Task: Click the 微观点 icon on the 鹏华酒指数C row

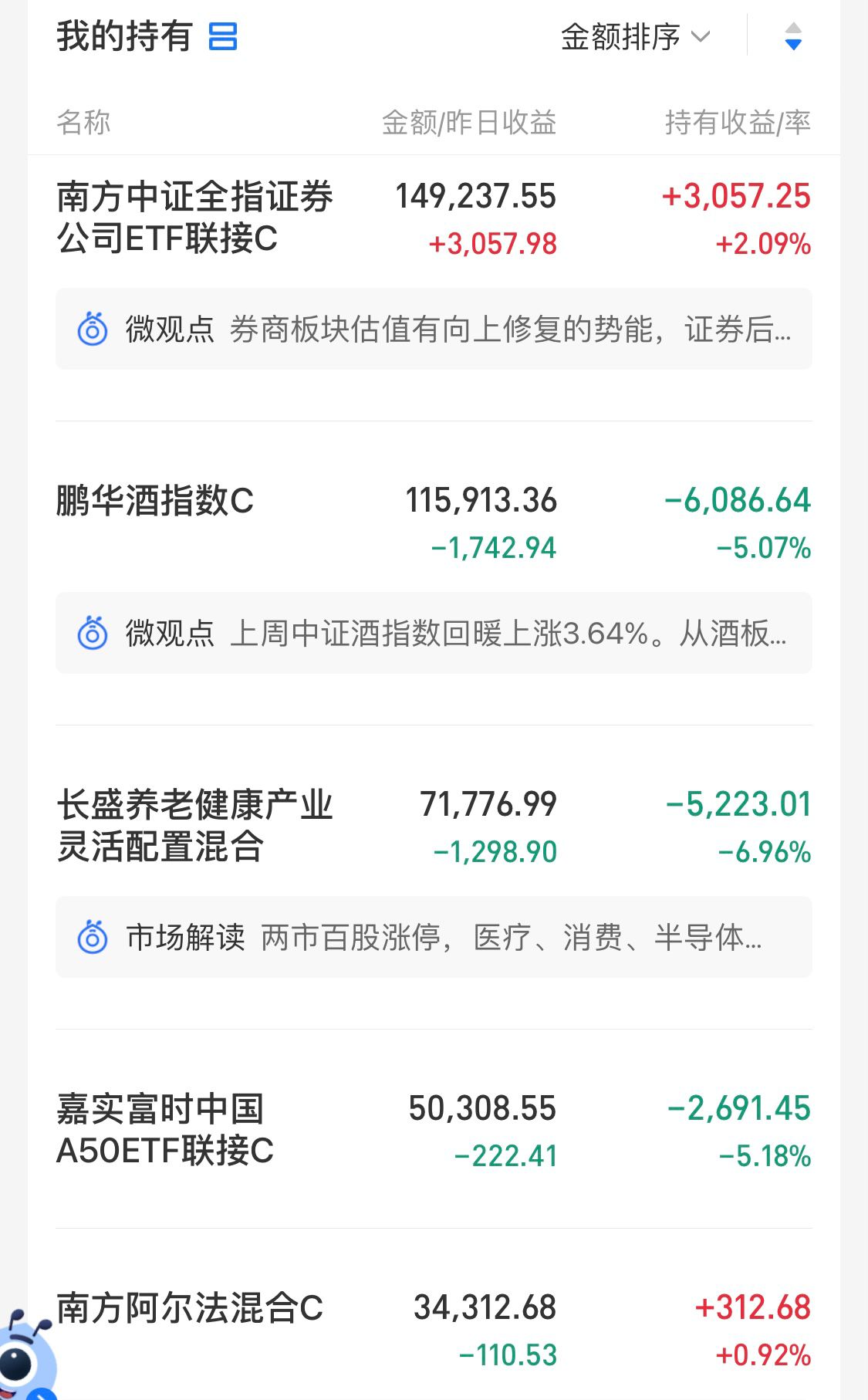Action: point(94,634)
